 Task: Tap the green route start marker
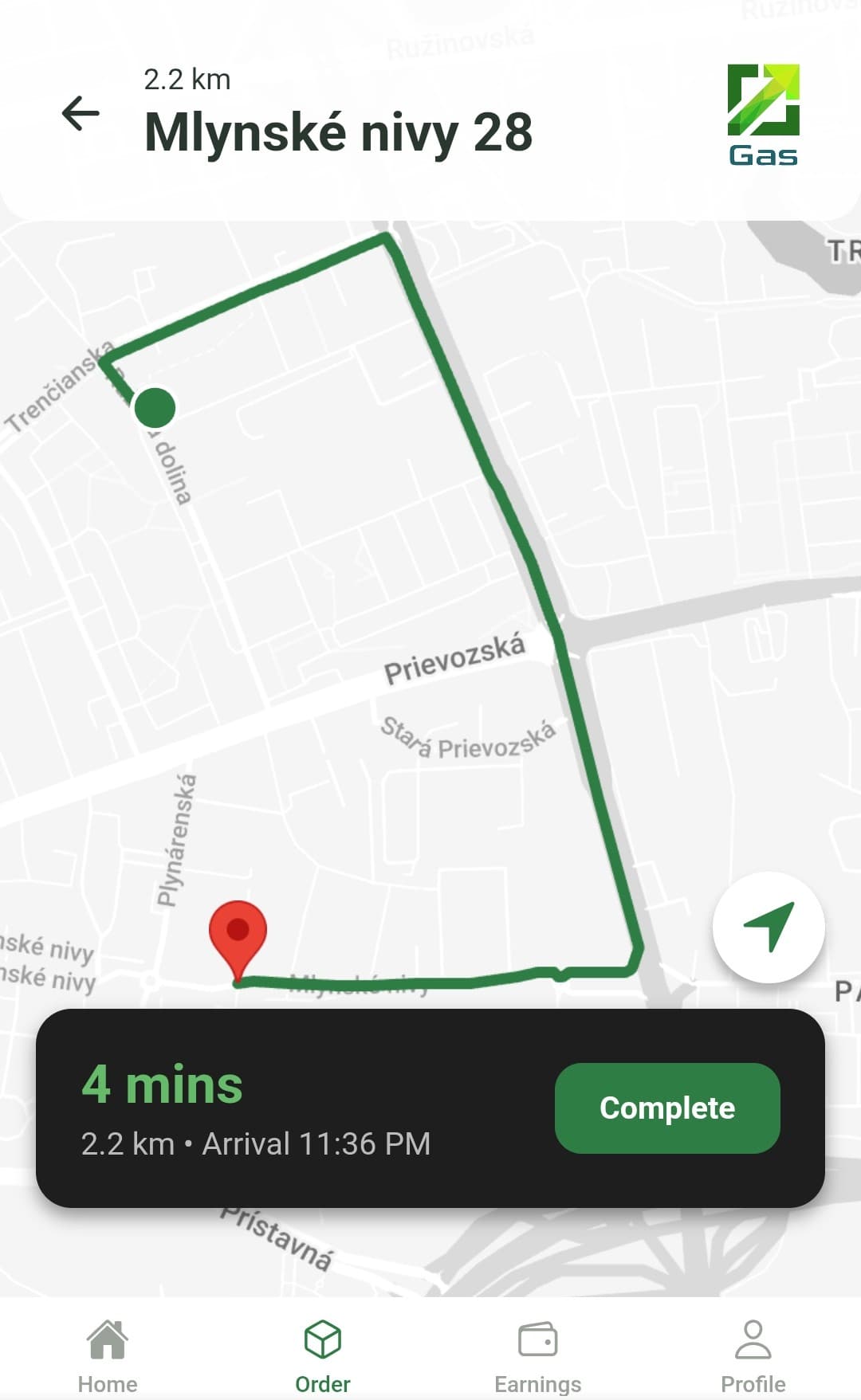155,408
